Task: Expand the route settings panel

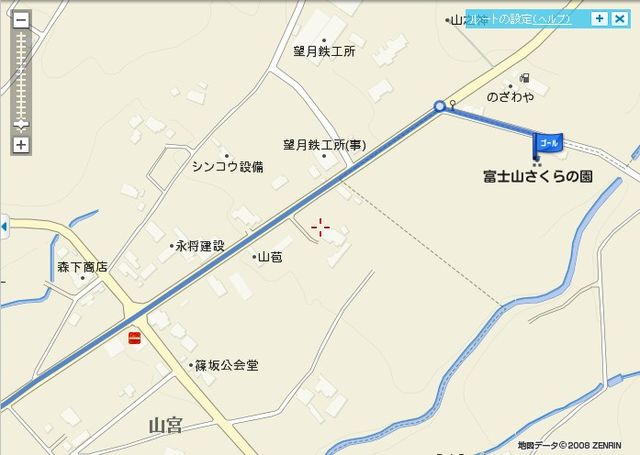Action: [x=599, y=18]
